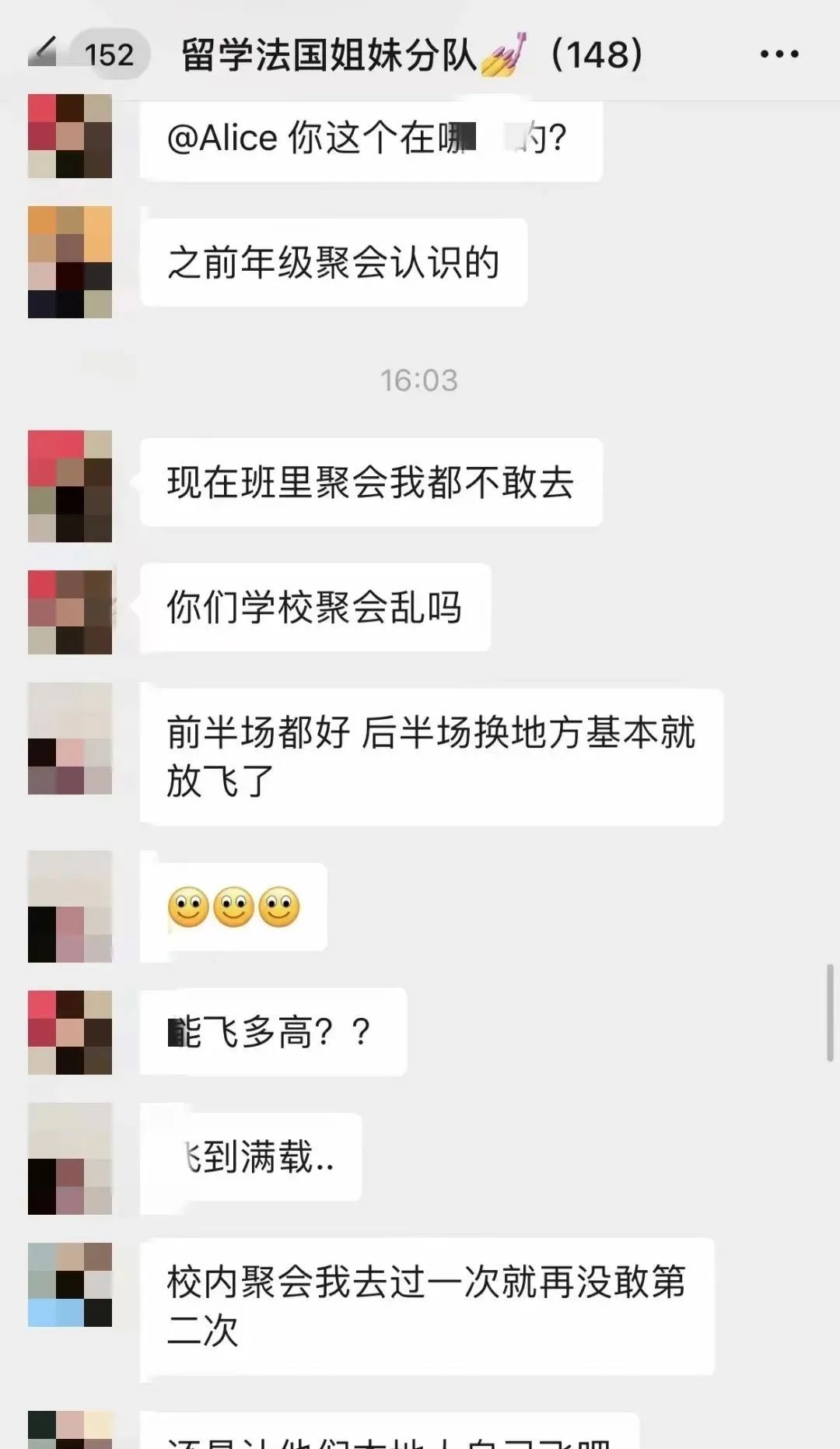The height and width of the screenshot is (1449, 840).
Task: Tap the timestamp 16:03
Action: [420, 380]
